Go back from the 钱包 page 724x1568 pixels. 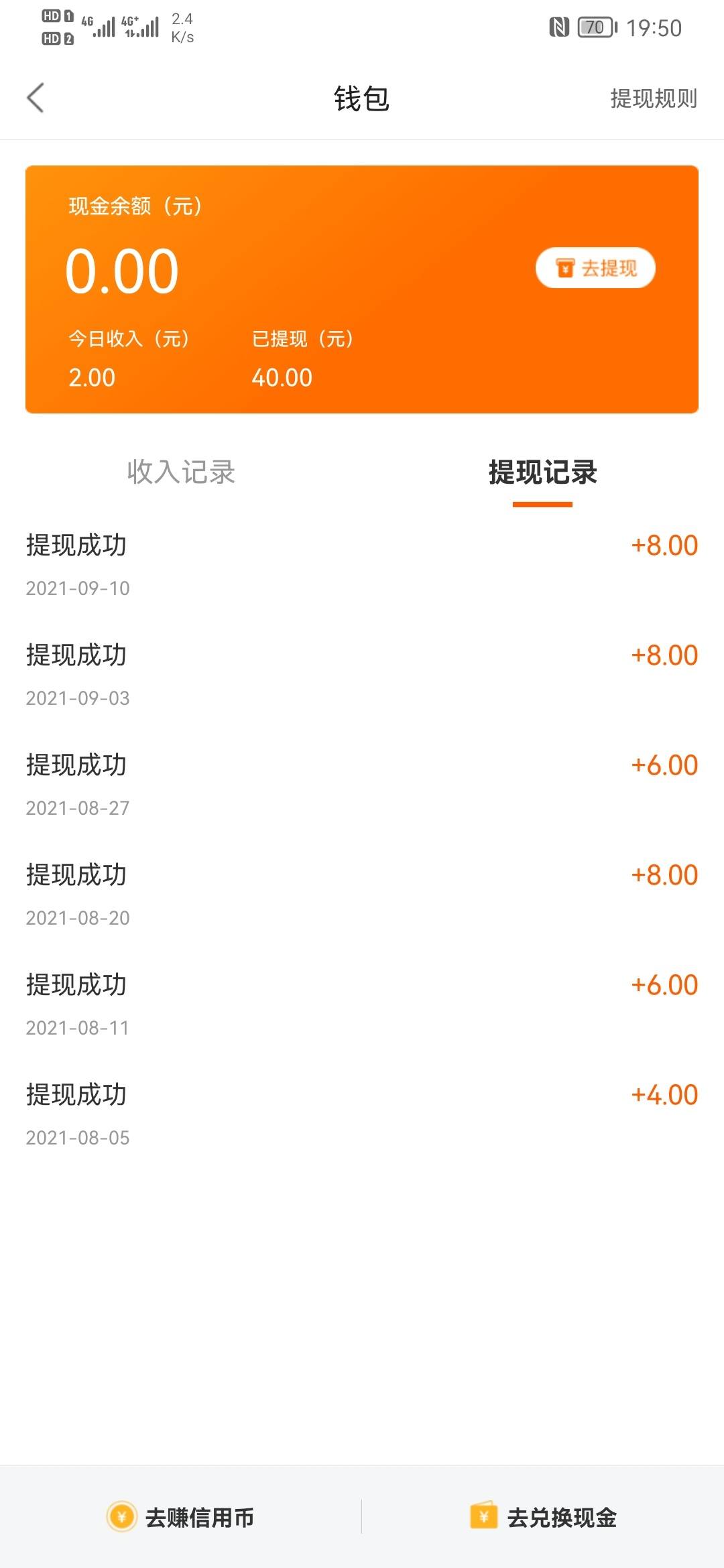pyautogui.click(x=36, y=98)
